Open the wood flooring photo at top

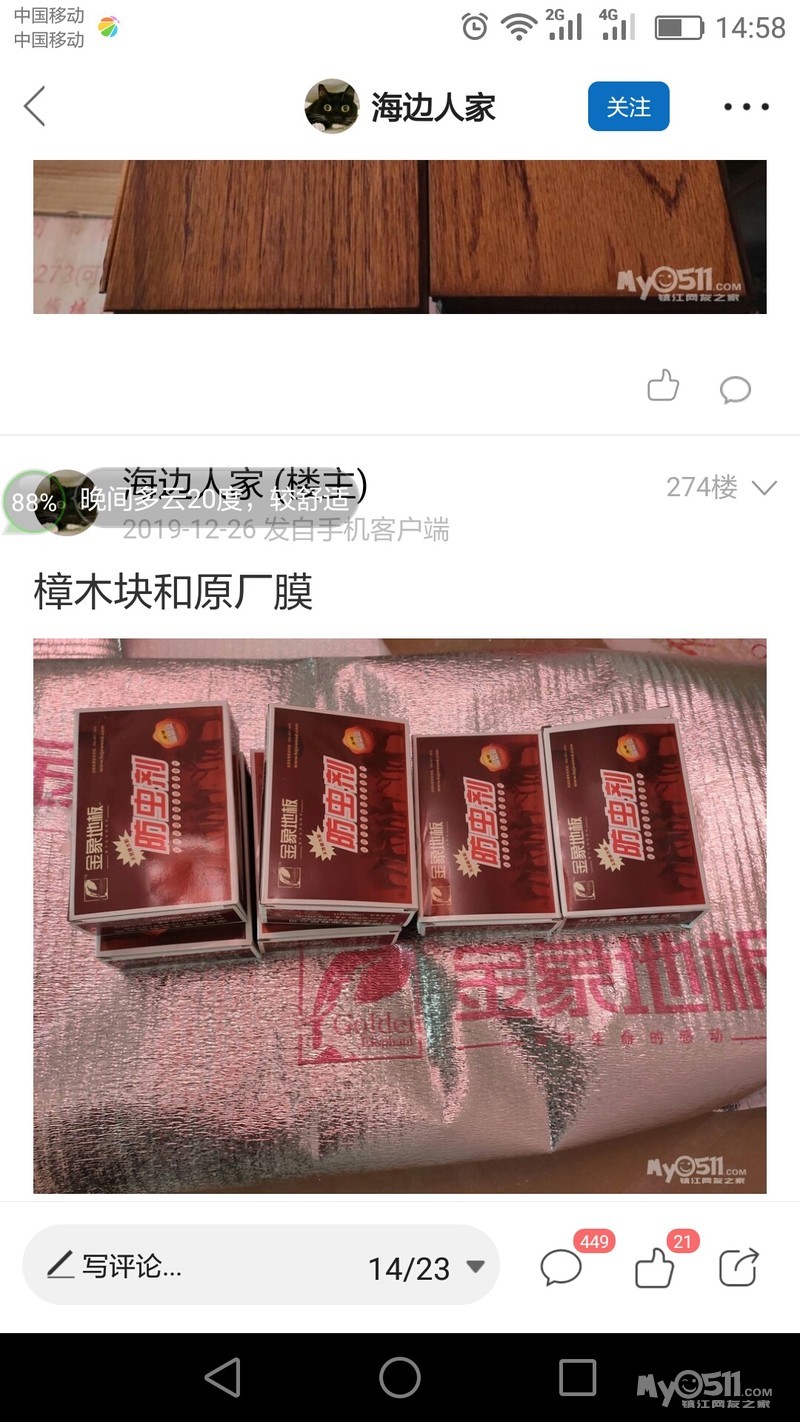tap(400, 236)
